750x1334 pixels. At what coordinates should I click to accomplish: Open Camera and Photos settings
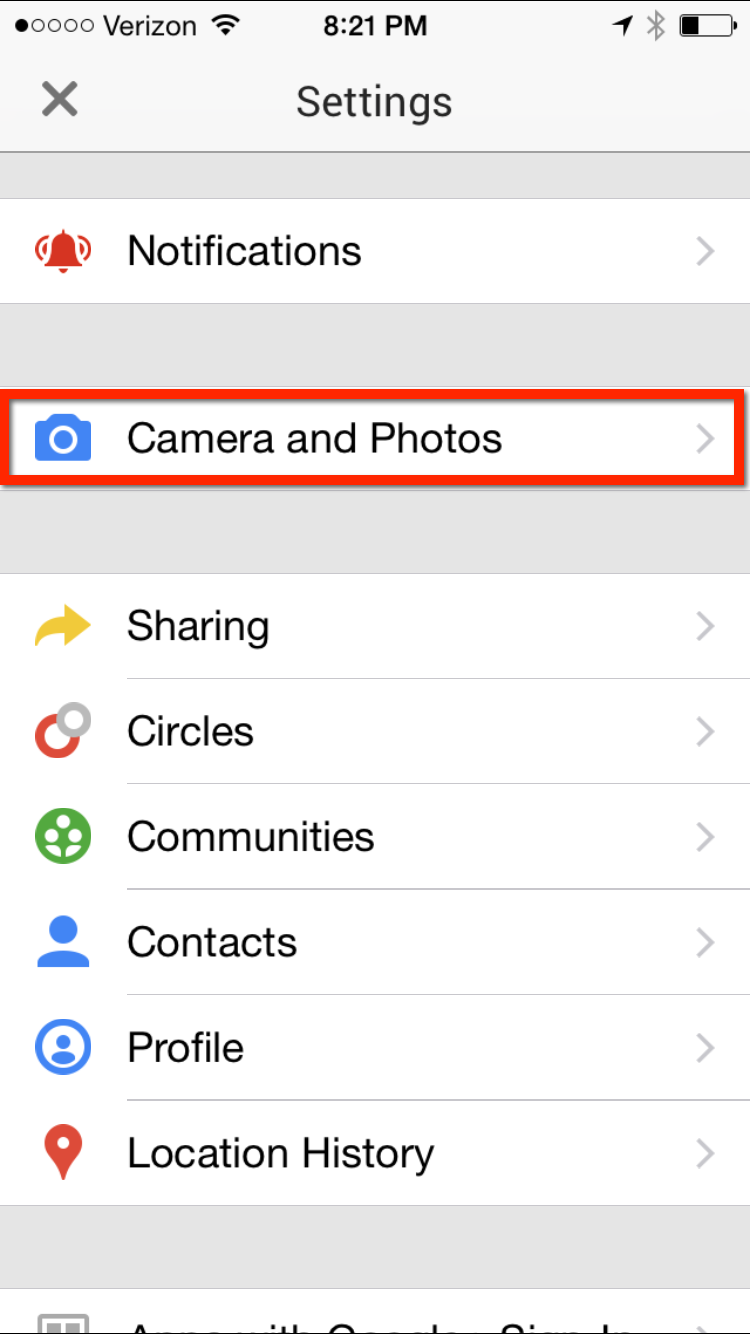tap(375, 439)
